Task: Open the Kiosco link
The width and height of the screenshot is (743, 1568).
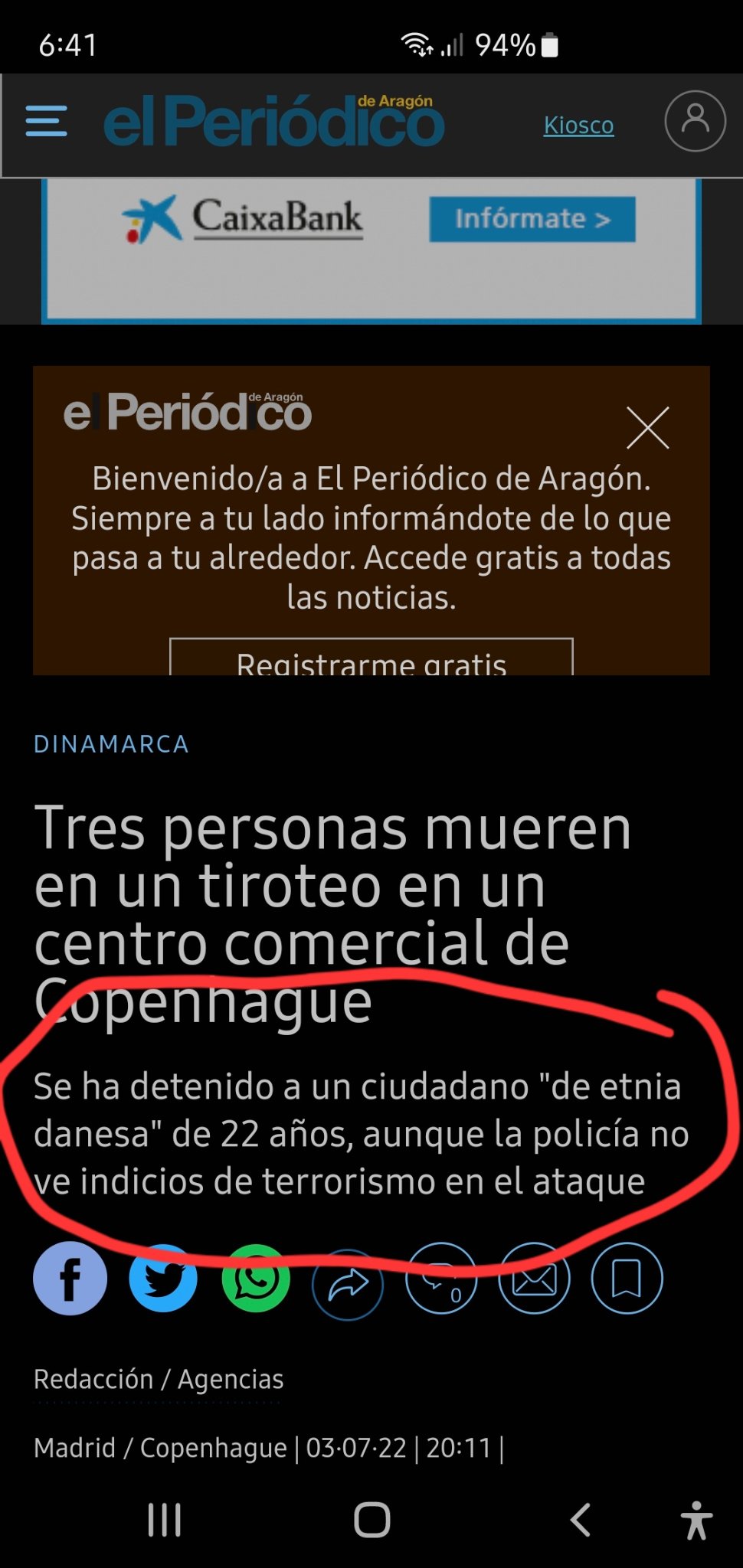Action: tap(578, 125)
